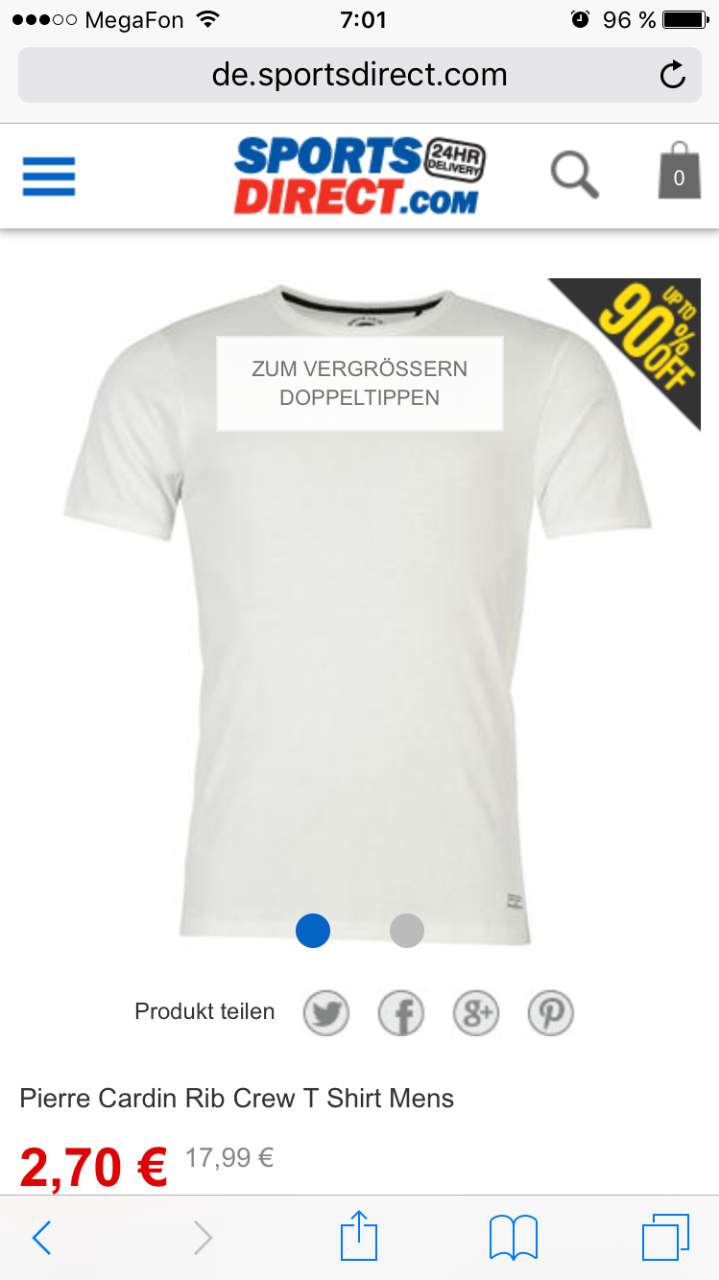Reload the page

673,75
